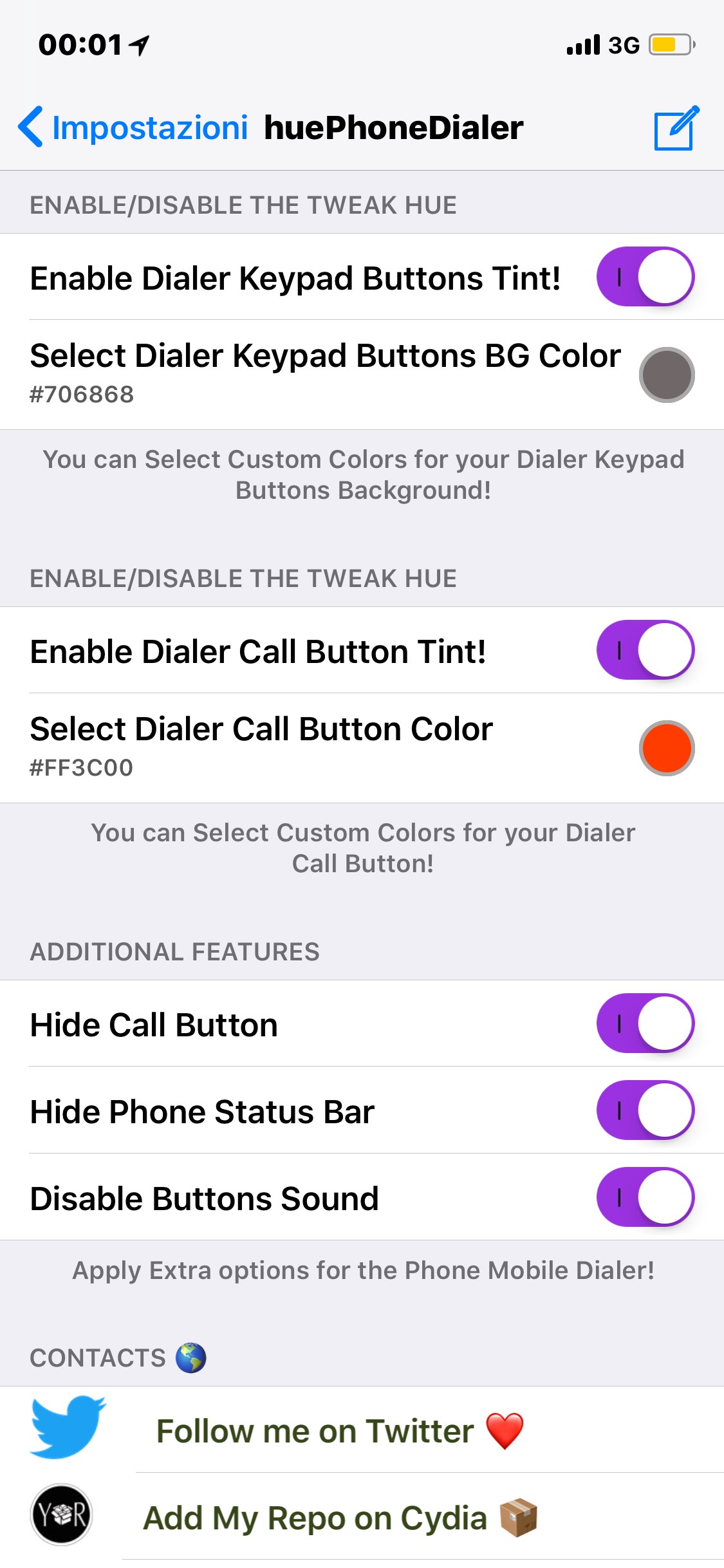
Task: Tap the 00:01 clock in status bar
Action: pyautogui.click(x=77, y=42)
